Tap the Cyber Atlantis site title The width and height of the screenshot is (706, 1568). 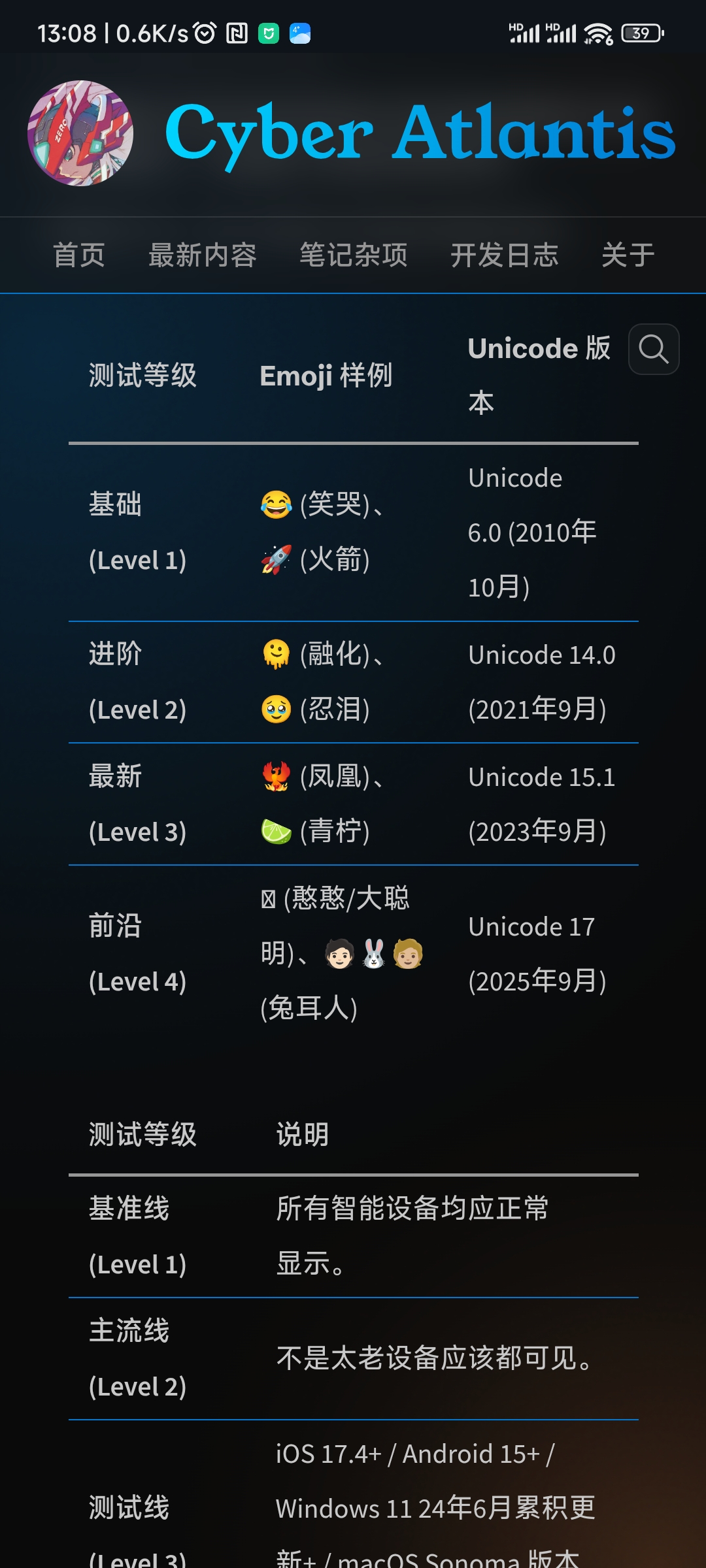(420, 133)
